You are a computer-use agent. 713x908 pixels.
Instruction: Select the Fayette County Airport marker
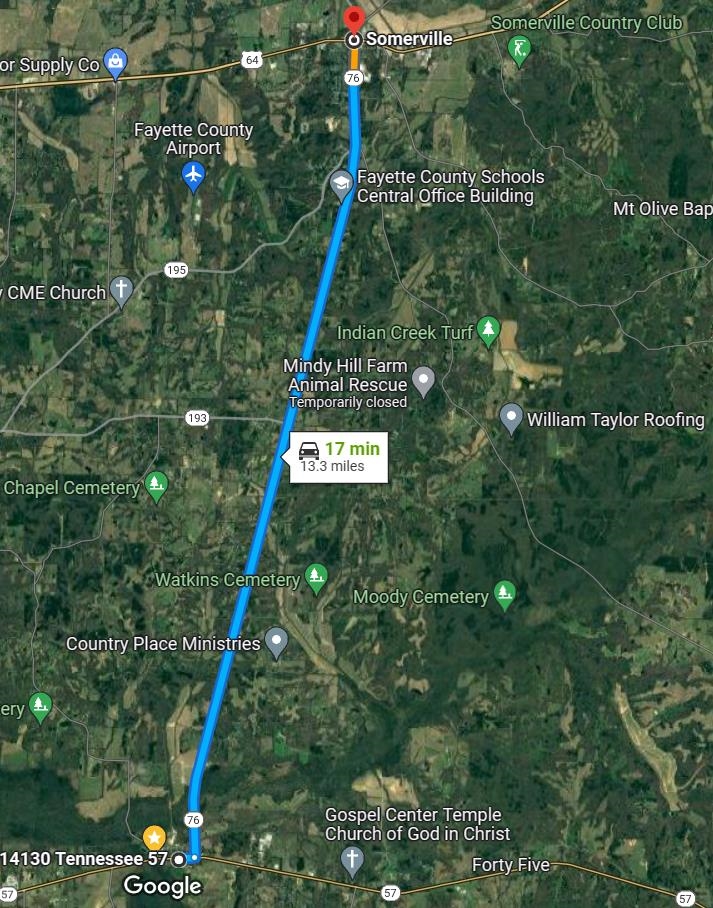pyautogui.click(x=194, y=176)
